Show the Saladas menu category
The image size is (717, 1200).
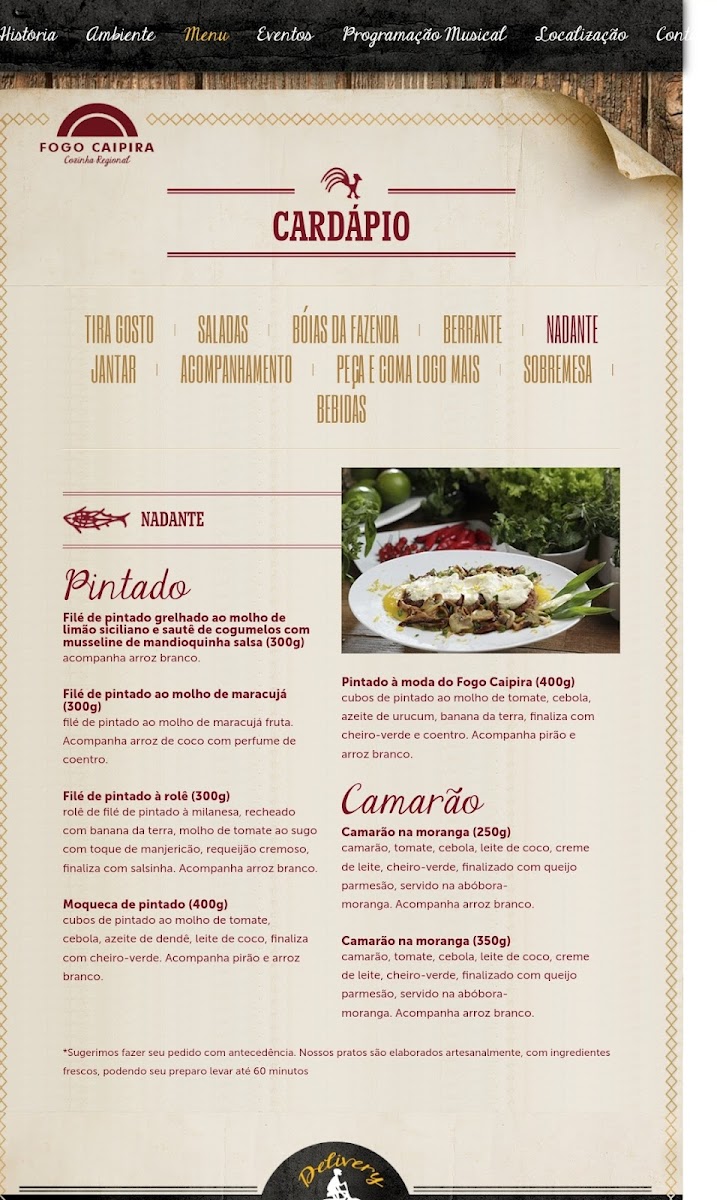(x=222, y=330)
